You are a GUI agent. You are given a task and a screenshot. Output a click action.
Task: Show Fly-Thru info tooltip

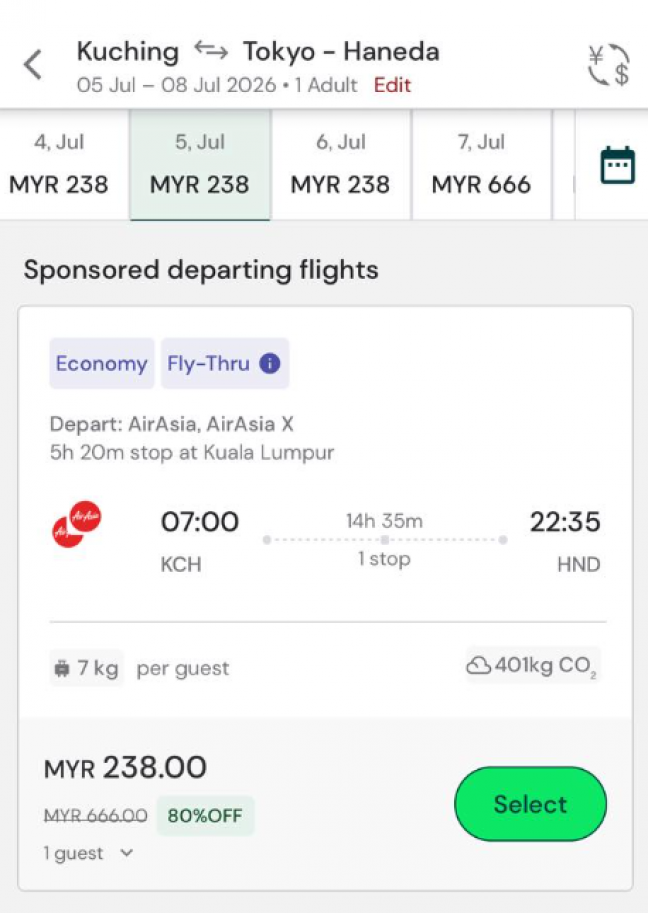coord(269,364)
